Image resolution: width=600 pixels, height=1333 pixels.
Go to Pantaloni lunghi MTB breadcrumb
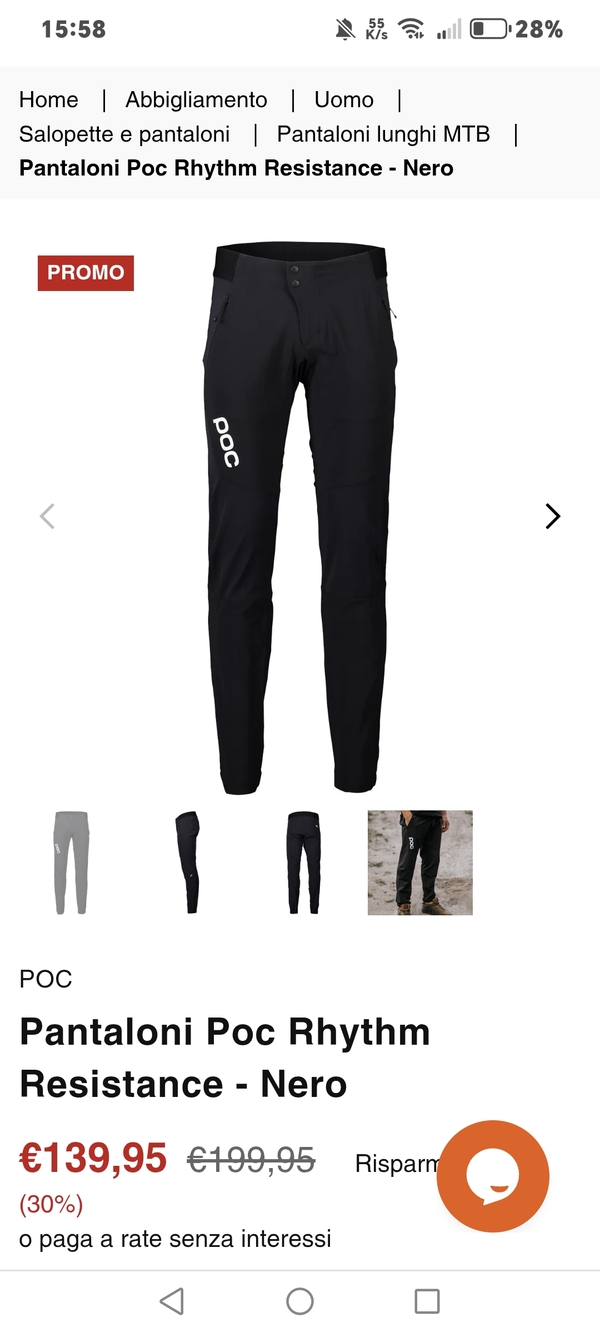[x=383, y=134]
